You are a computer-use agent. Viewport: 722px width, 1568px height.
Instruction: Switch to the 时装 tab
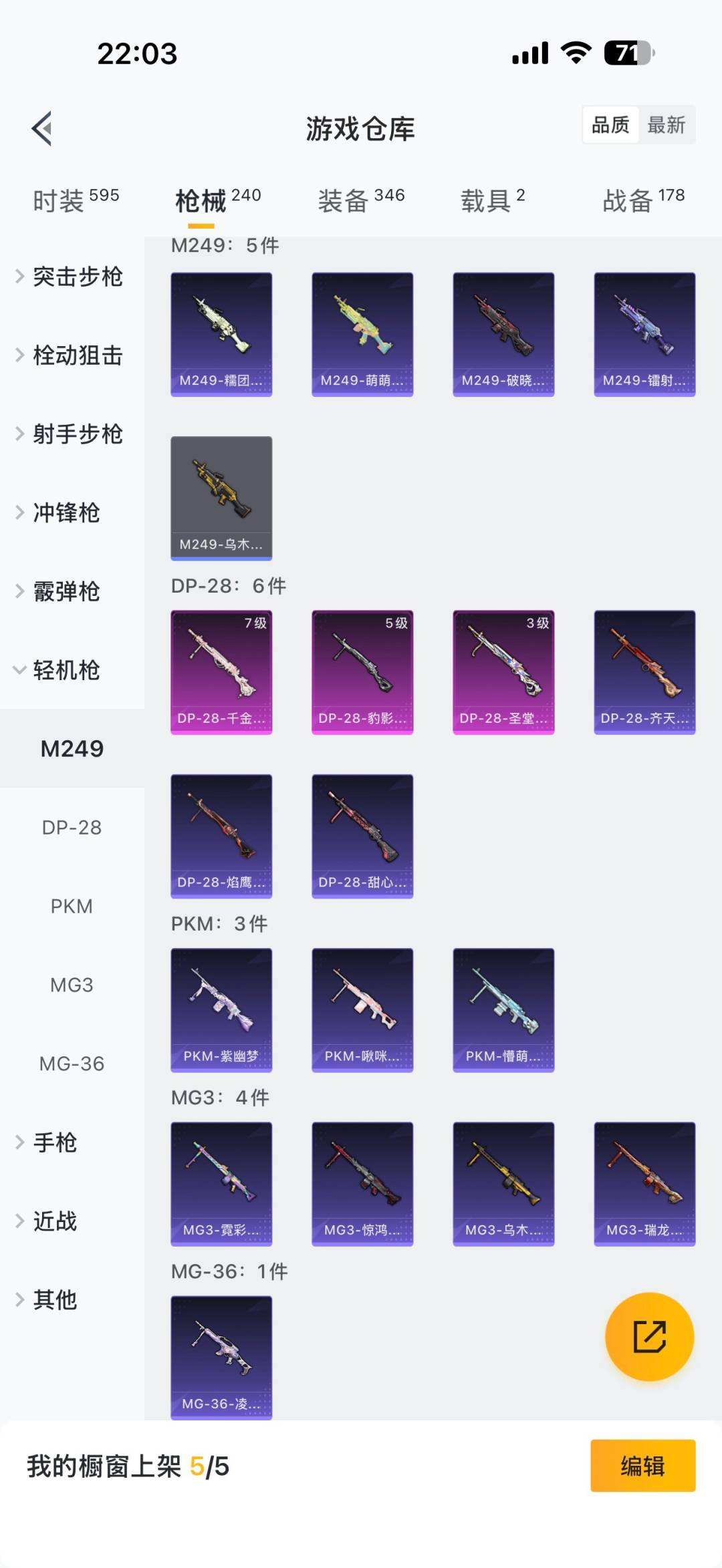pyautogui.click(x=76, y=200)
